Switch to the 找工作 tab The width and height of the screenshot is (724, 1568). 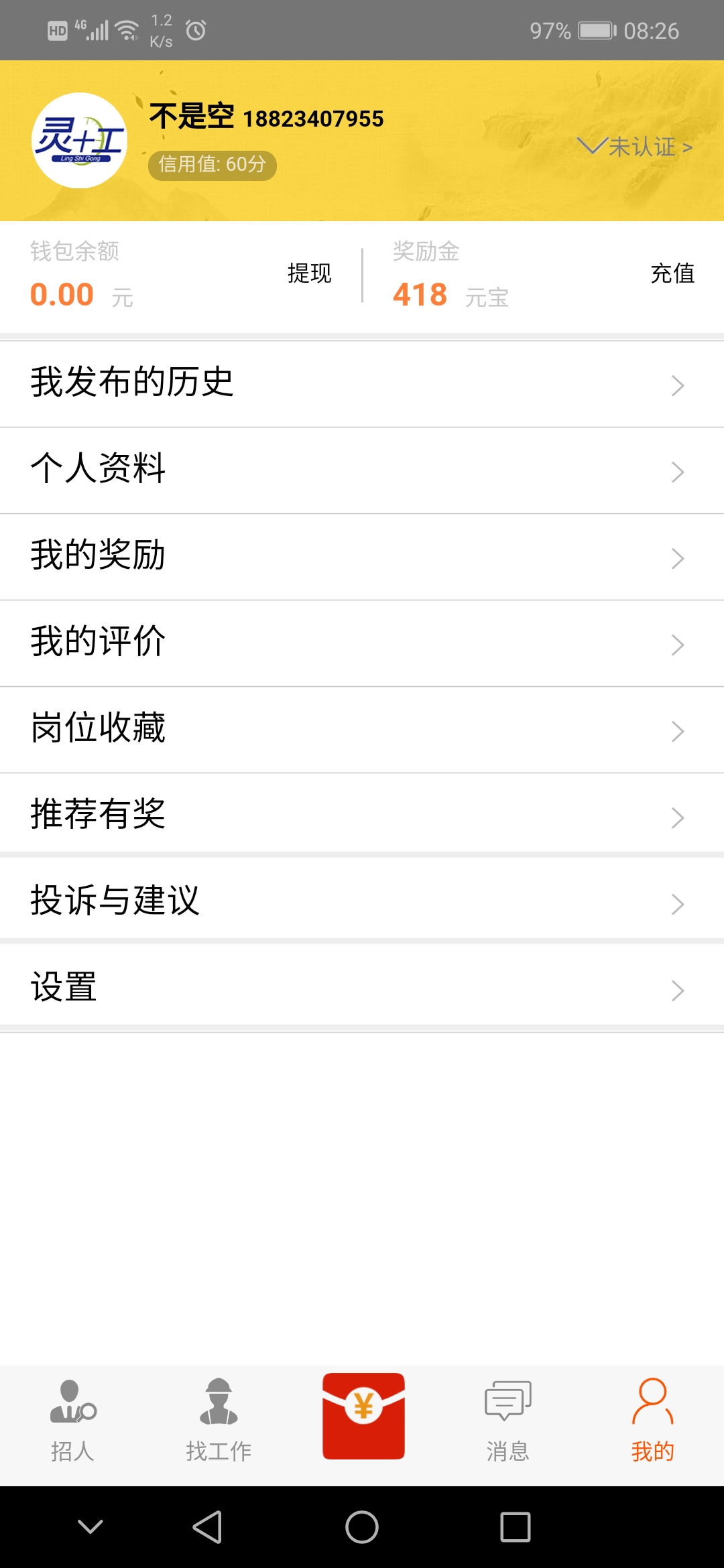[x=219, y=1421]
